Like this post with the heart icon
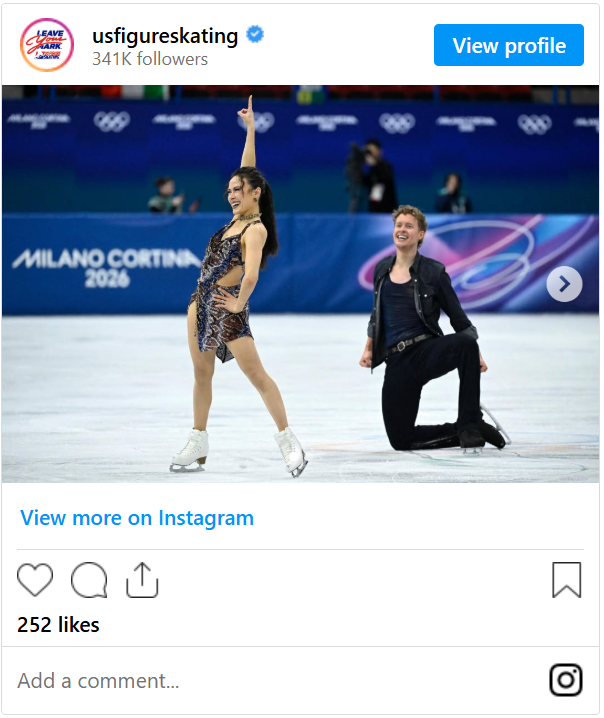Viewport: 604px width, 718px height. click(x=35, y=580)
